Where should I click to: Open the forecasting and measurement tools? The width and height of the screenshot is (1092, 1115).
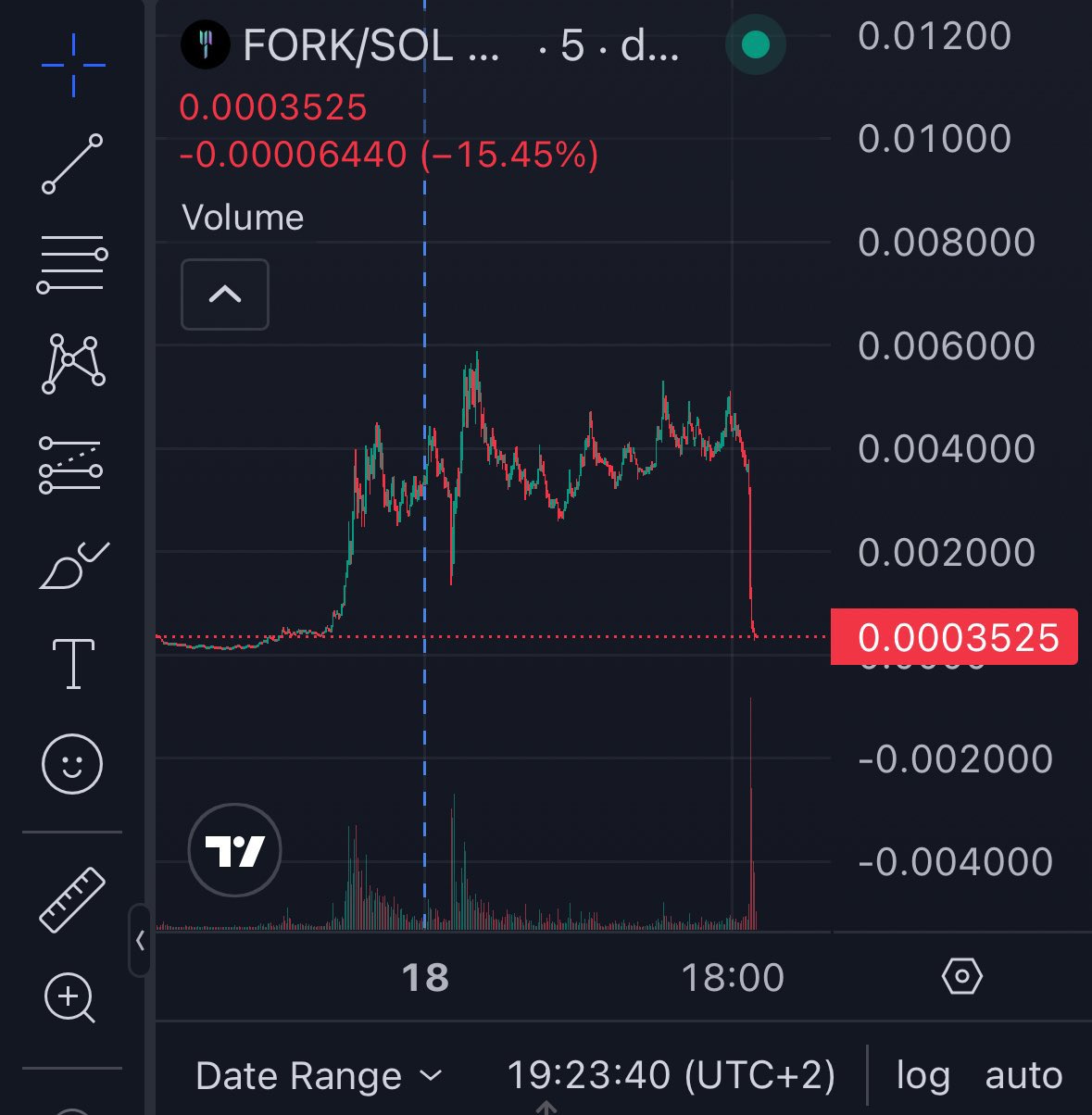[x=71, y=465]
